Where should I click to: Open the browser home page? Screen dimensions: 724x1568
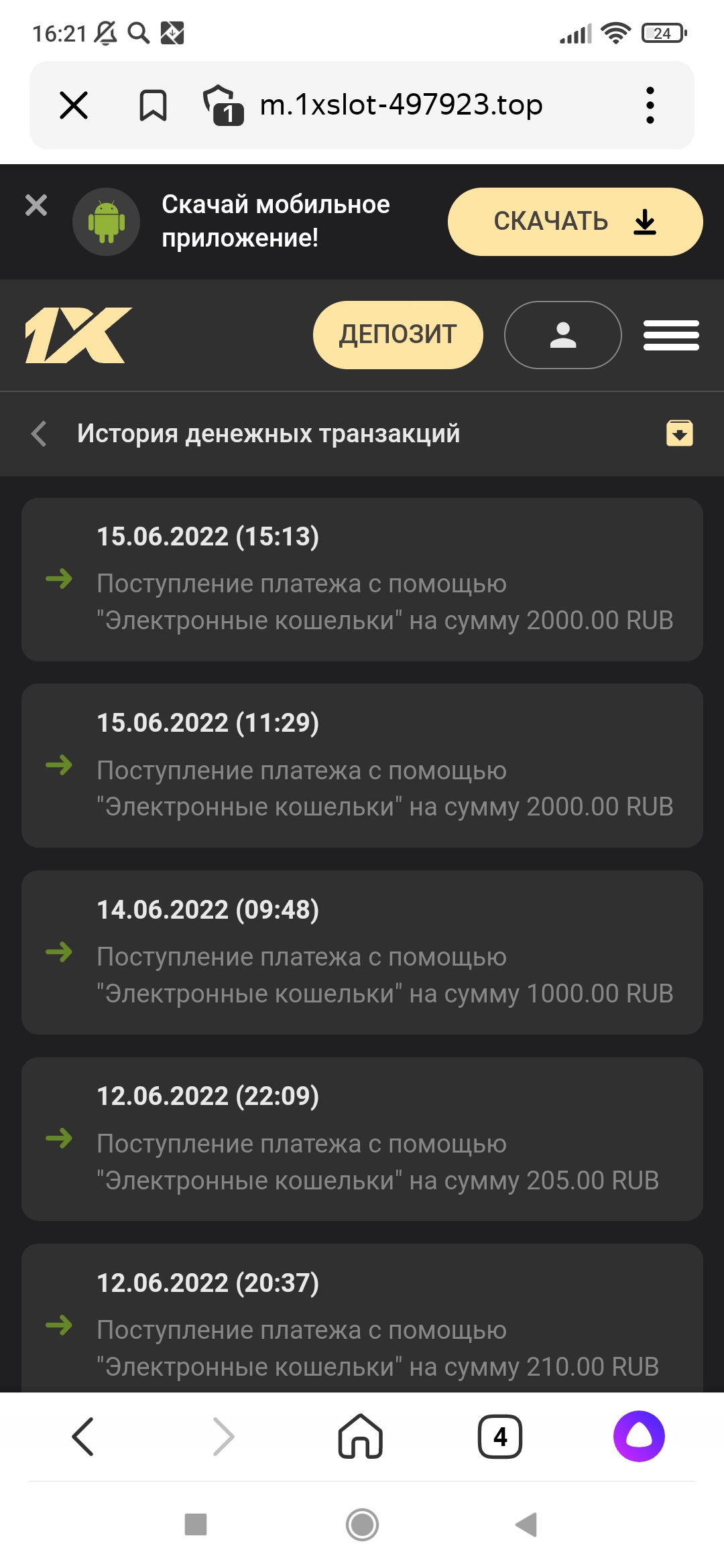361,1437
